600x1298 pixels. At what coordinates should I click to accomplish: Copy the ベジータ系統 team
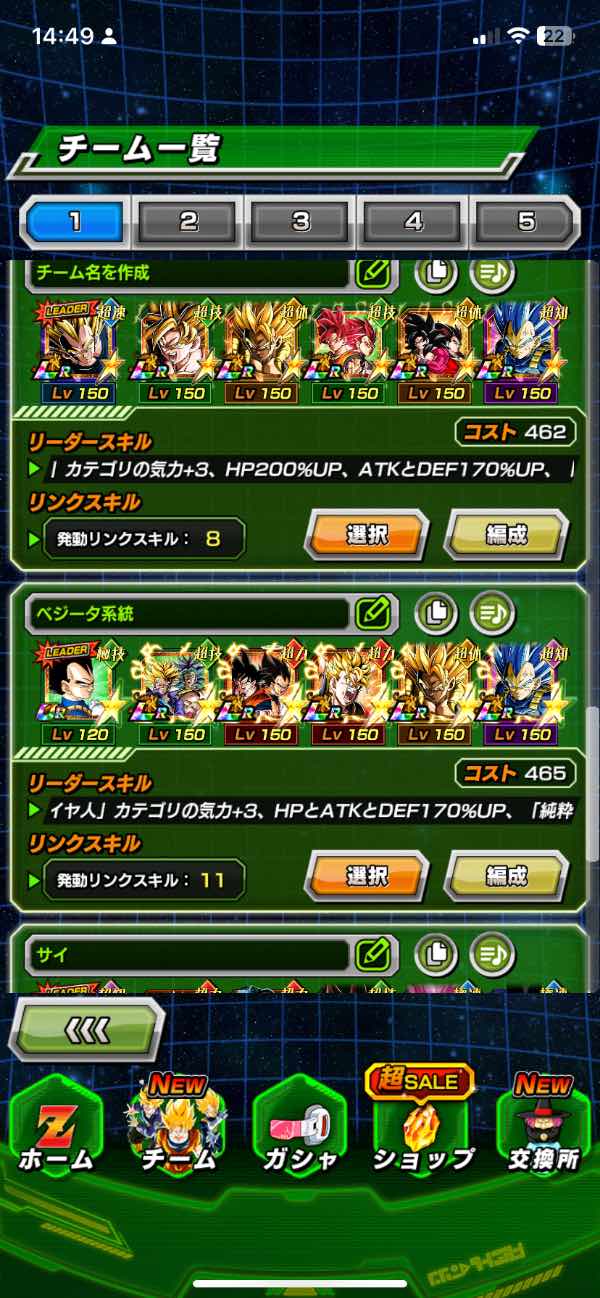435,611
